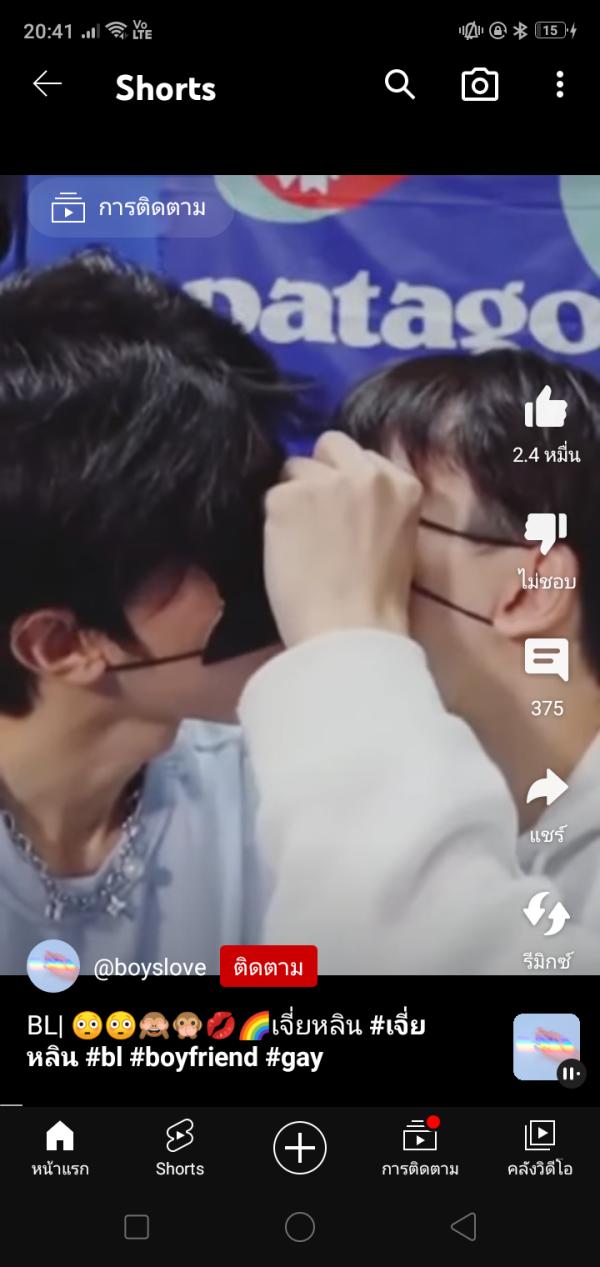Subscribe with the red ติดตาม button
The image size is (600, 1267).
click(x=268, y=967)
